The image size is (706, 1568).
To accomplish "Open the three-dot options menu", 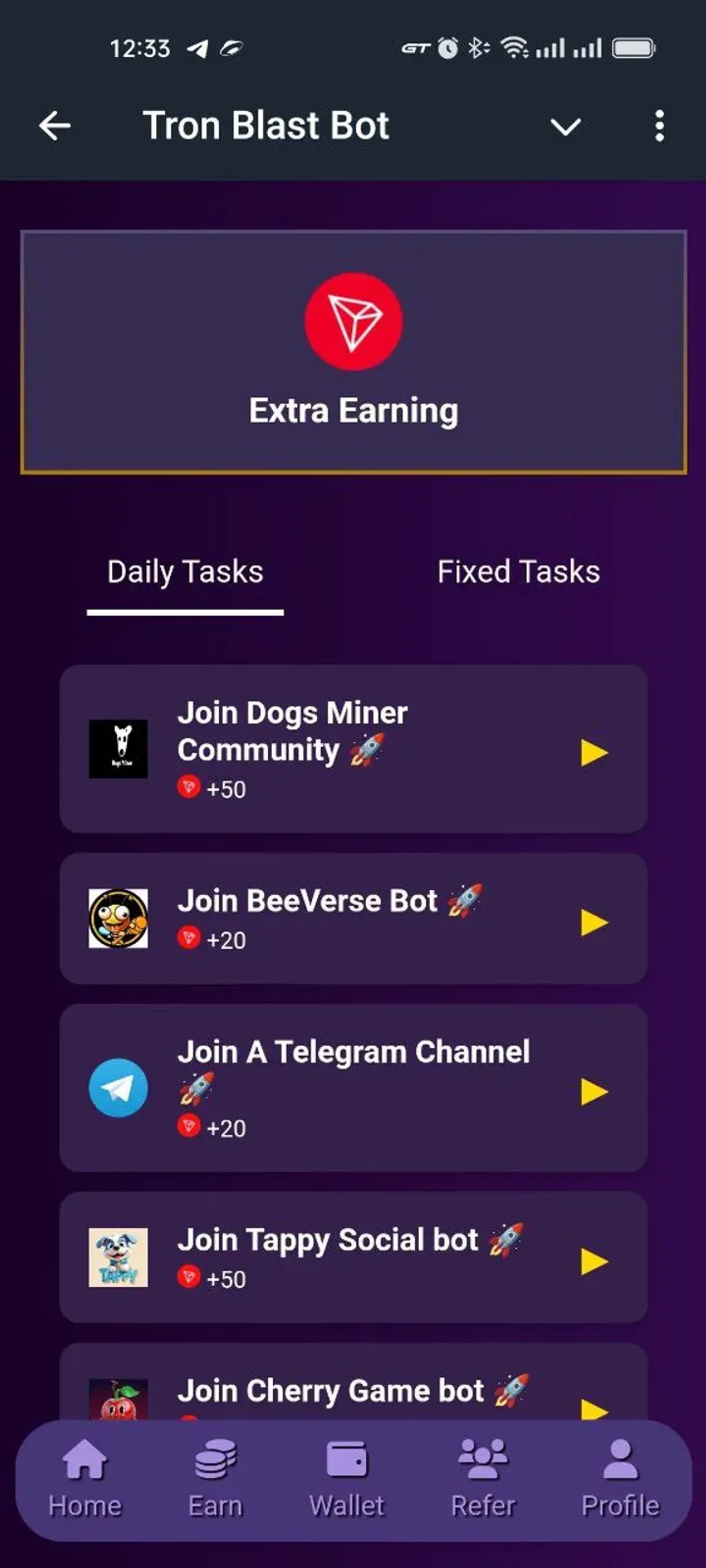I will click(659, 125).
